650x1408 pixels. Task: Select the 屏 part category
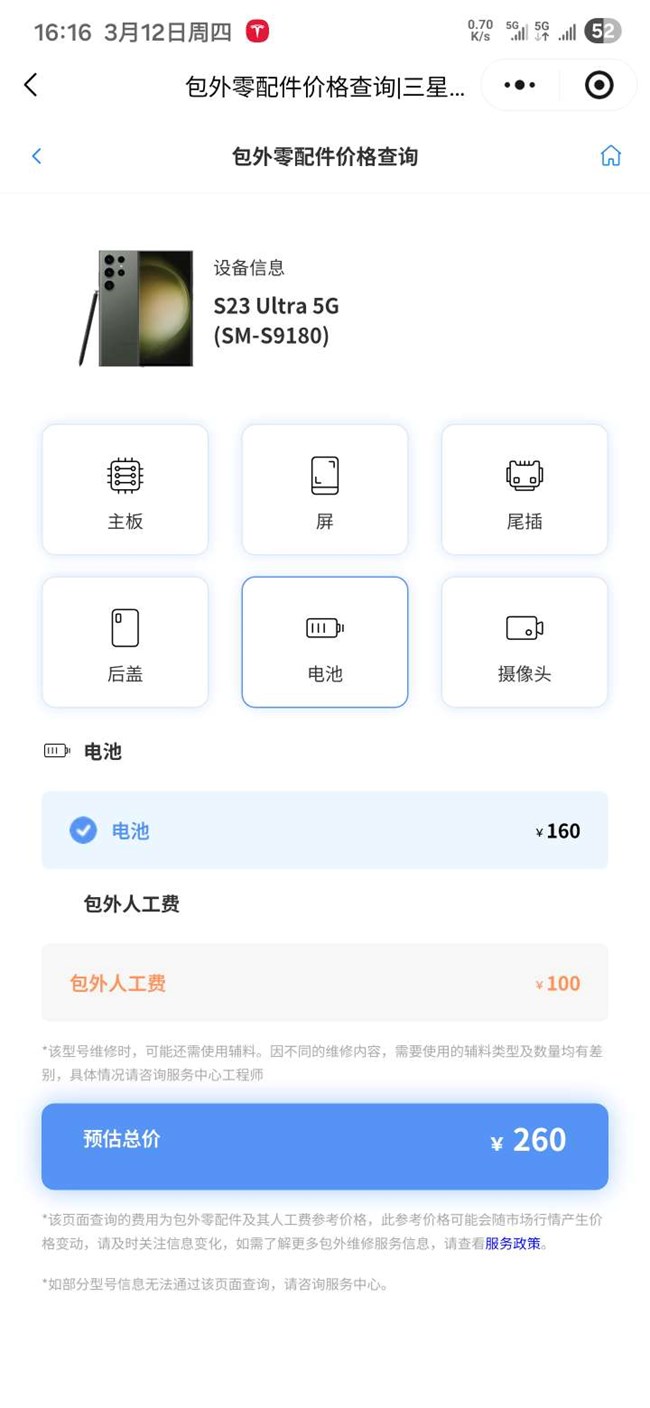[325, 490]
